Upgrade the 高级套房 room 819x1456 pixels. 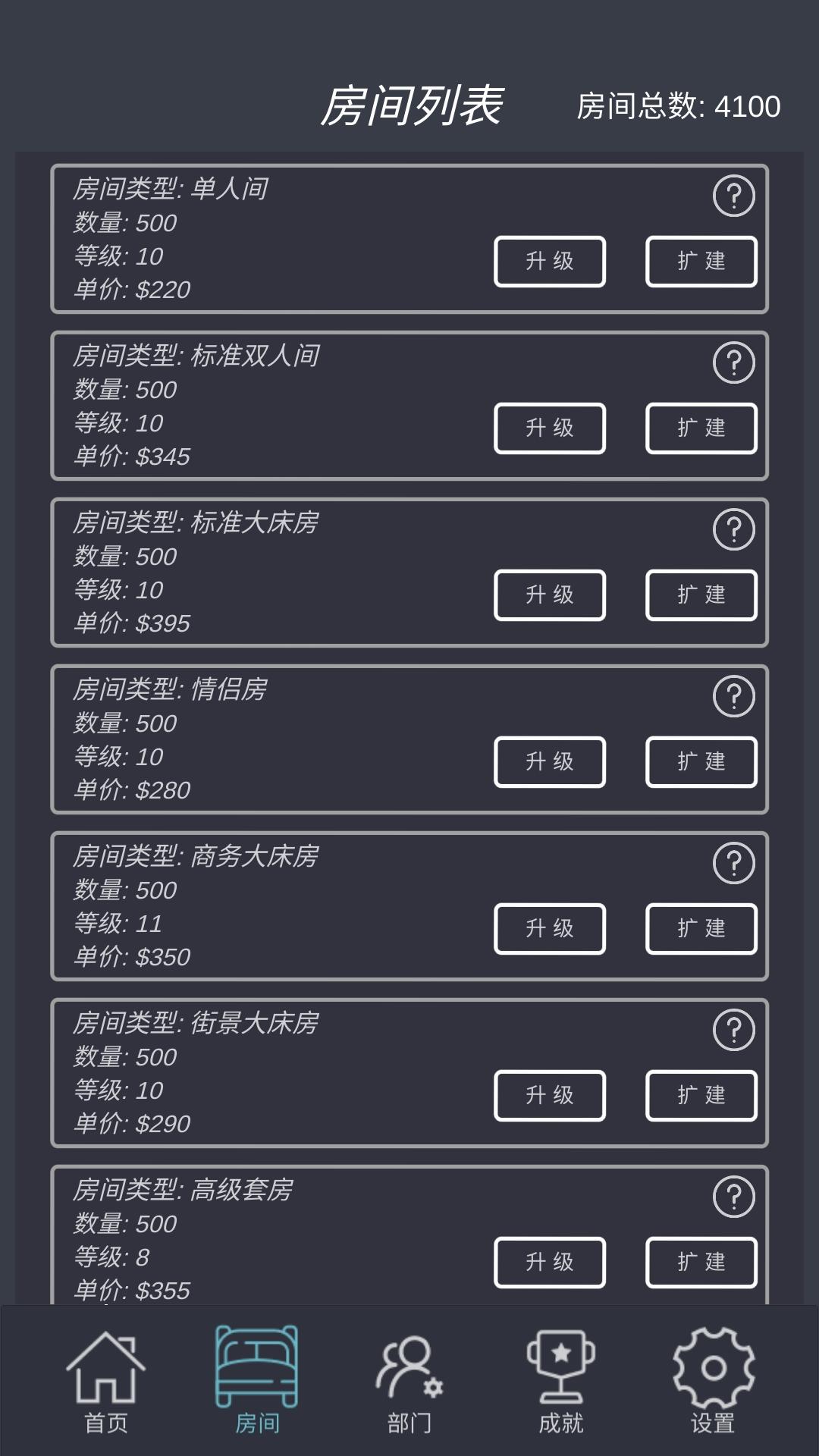[550, 1263]
